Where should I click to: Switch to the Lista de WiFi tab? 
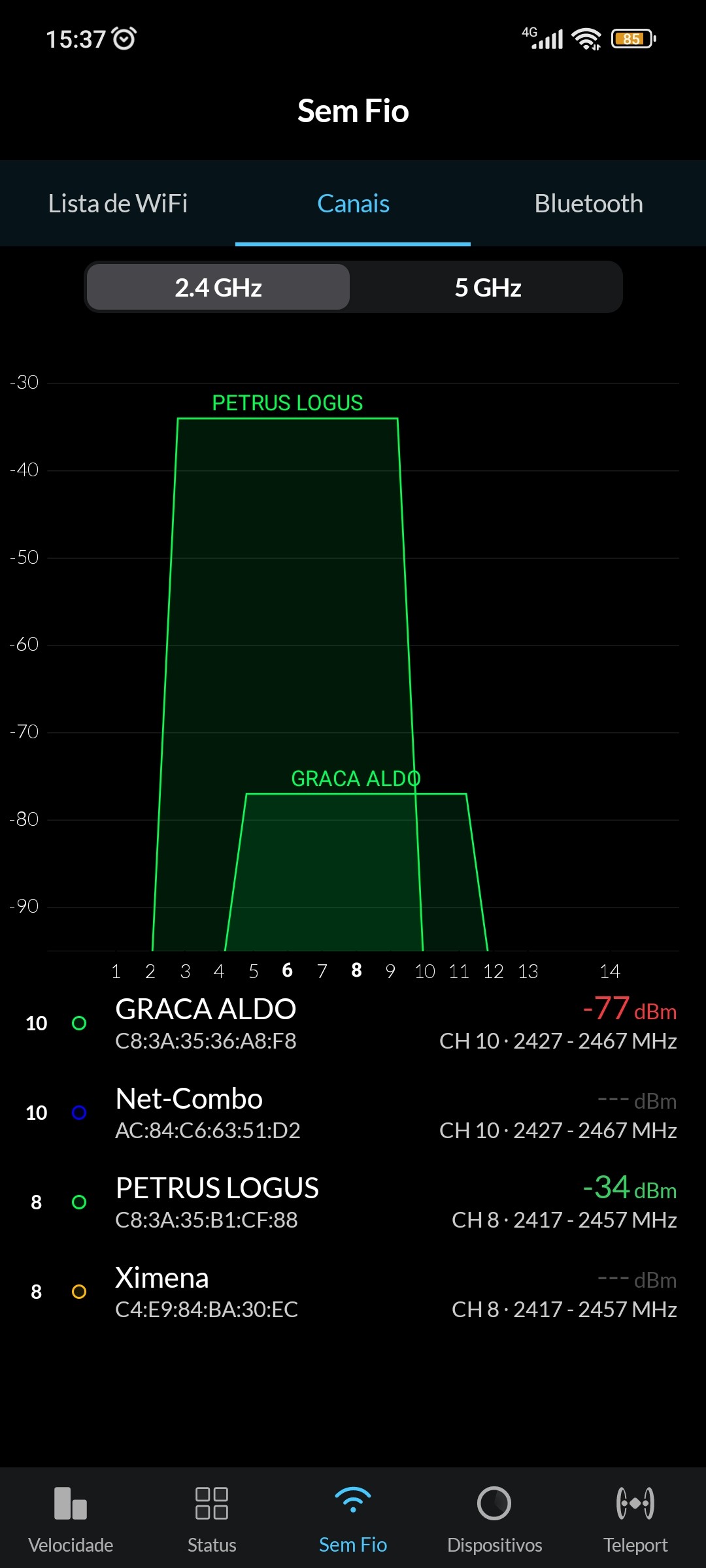click(118, 204)
